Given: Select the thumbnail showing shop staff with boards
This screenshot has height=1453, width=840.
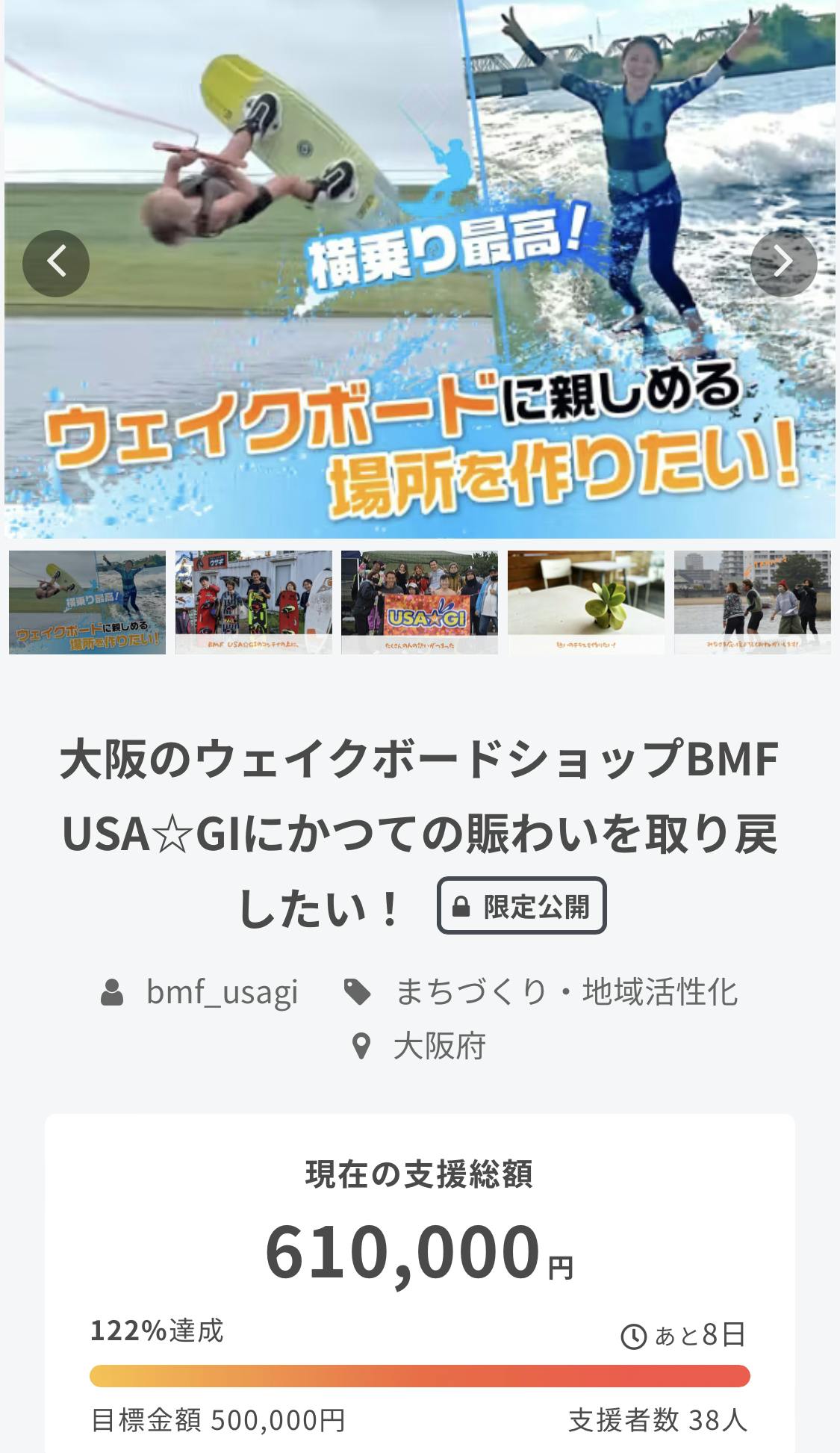Looking at the screenshot, I should [254, 602].
